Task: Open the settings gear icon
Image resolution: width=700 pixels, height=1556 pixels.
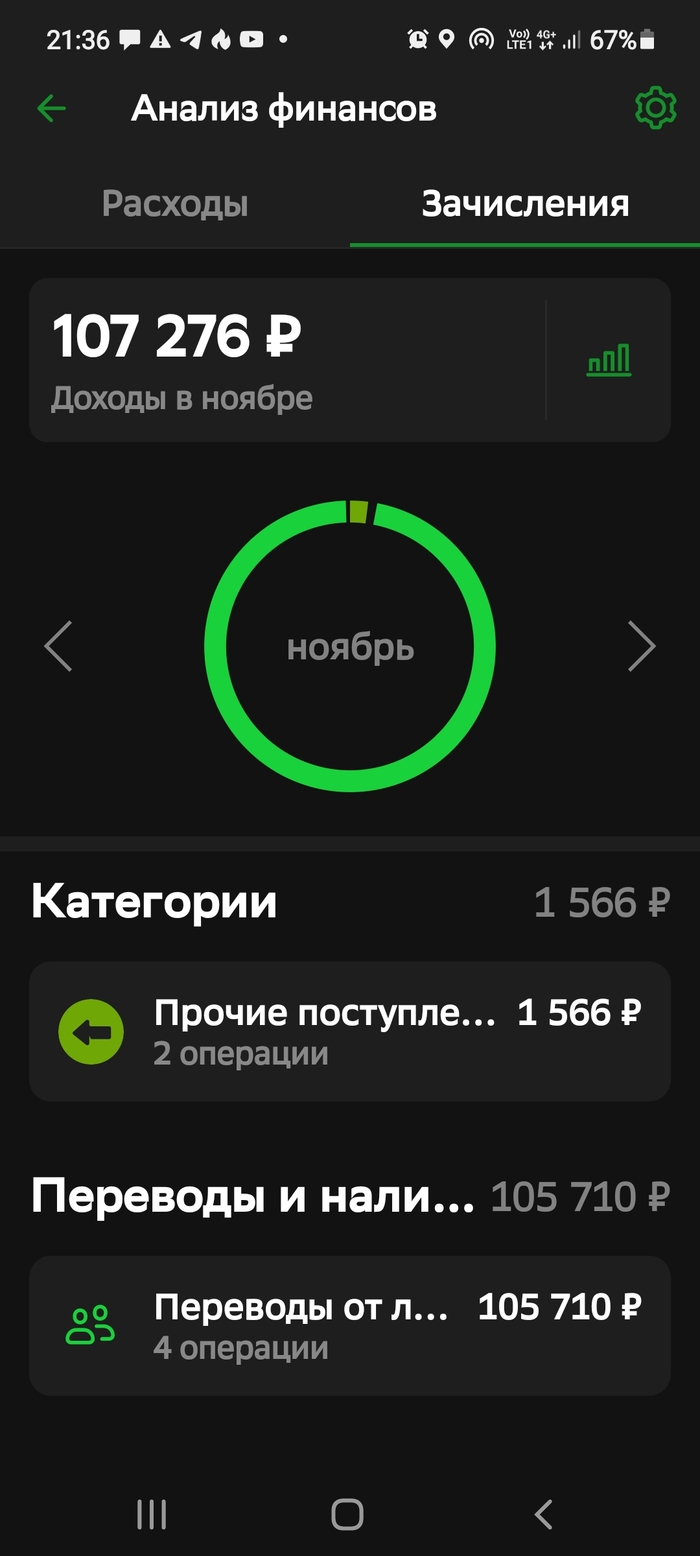Action: pos(655,108)
